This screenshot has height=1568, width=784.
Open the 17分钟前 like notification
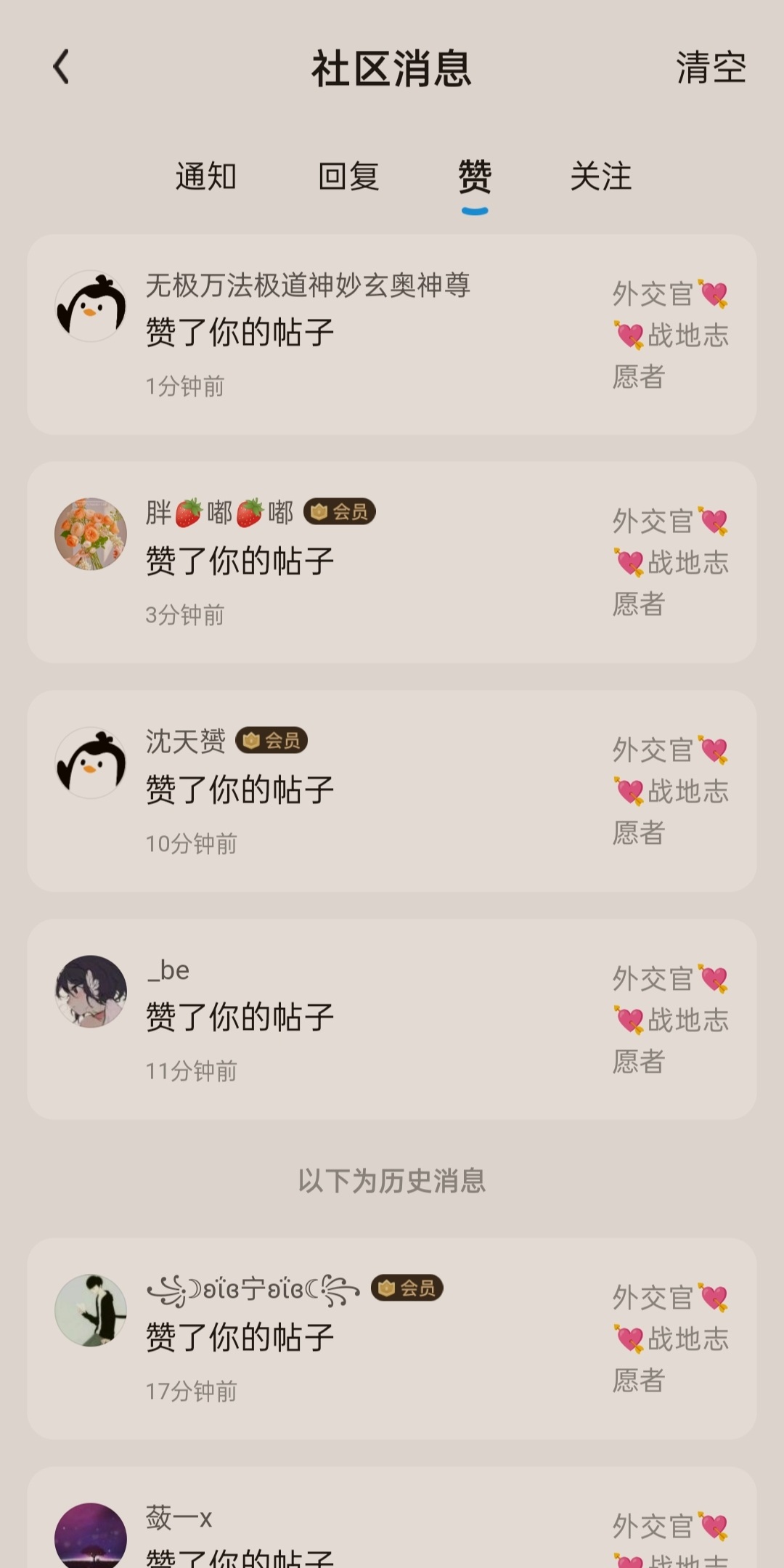392,1339
